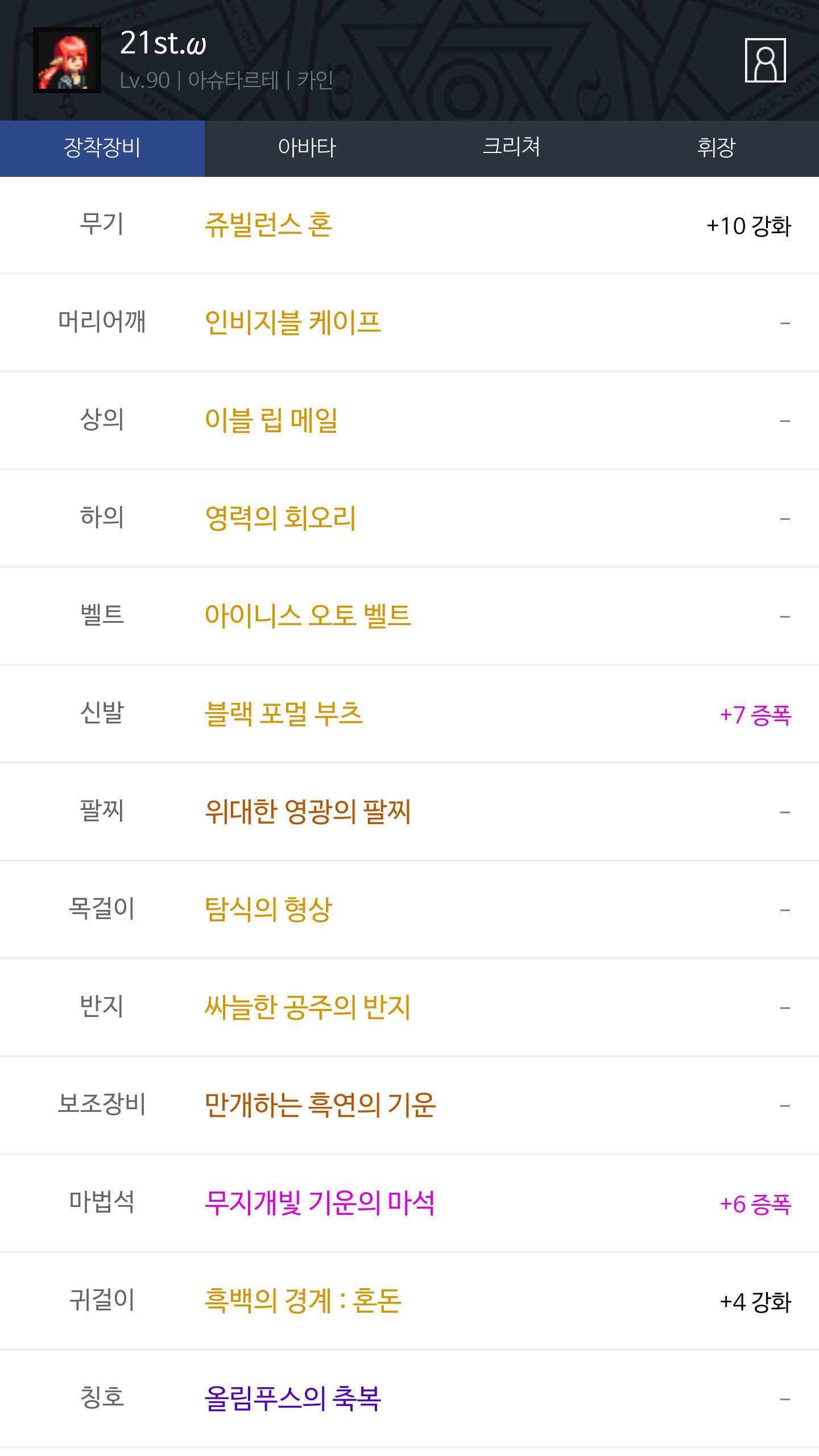Tap the 무지개빛 기운의 마석 item

click(320, 1203)
